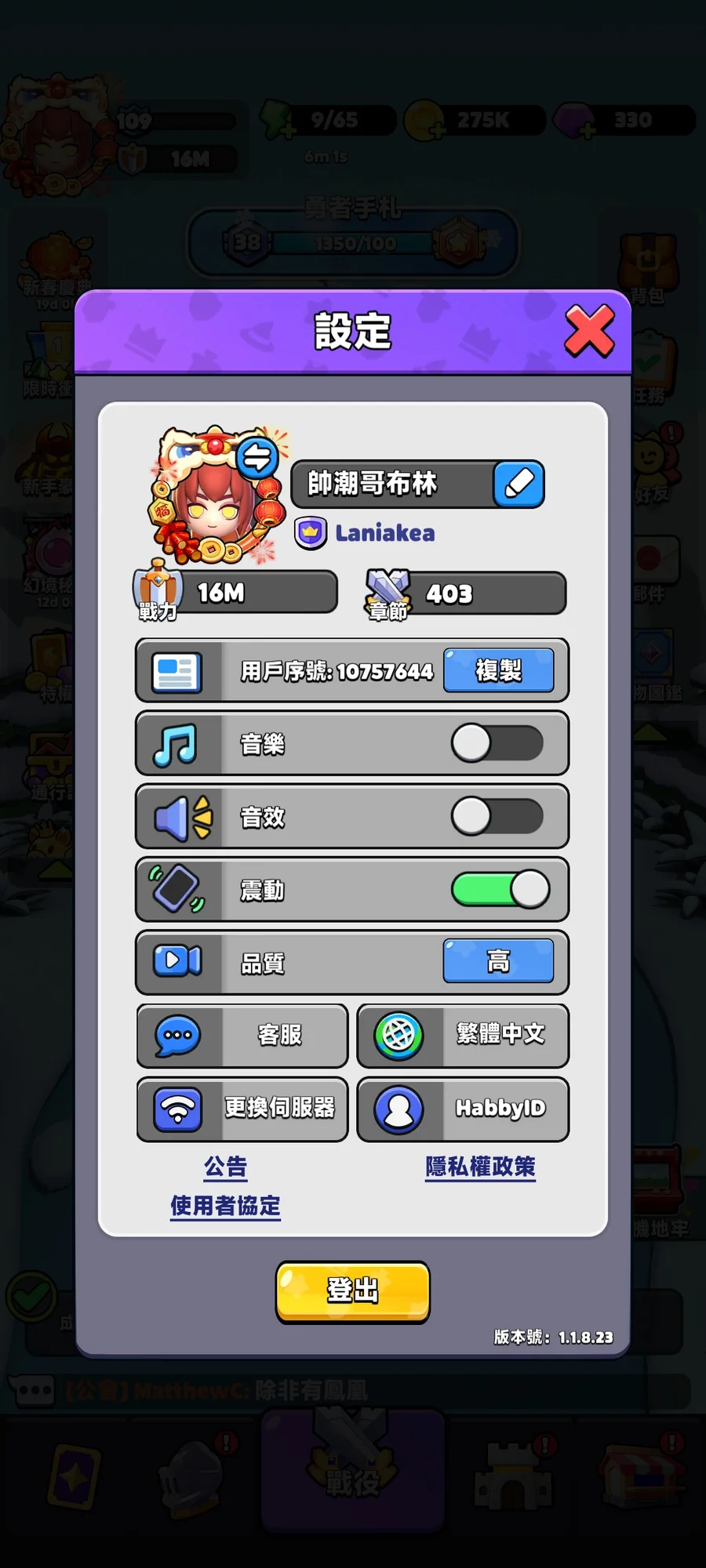The height and width of the screenshot is (1568, 706).
Task: Enable the 音效 switch
Action: pyautogui.click(x=497, y=816)
